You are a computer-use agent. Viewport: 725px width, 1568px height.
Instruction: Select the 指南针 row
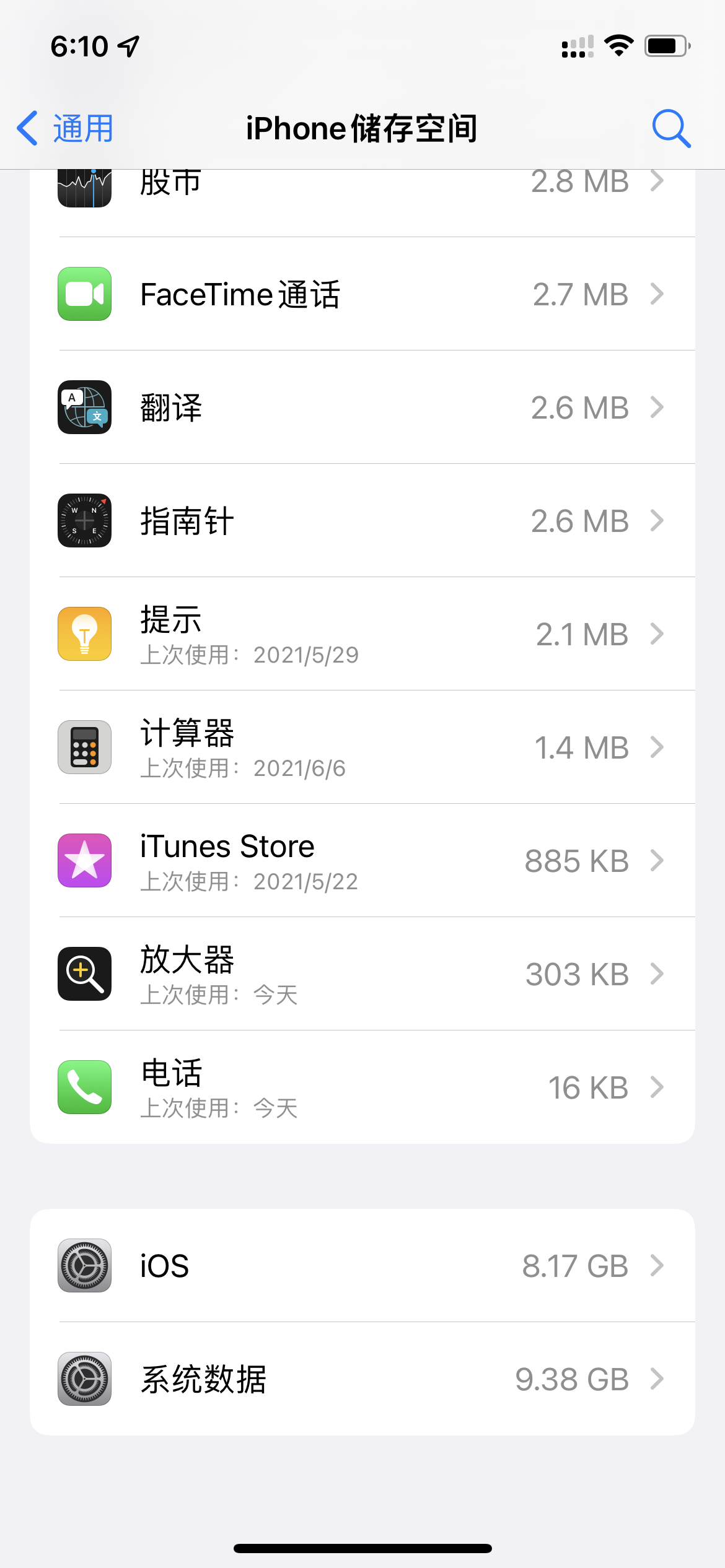click(362, 521)
